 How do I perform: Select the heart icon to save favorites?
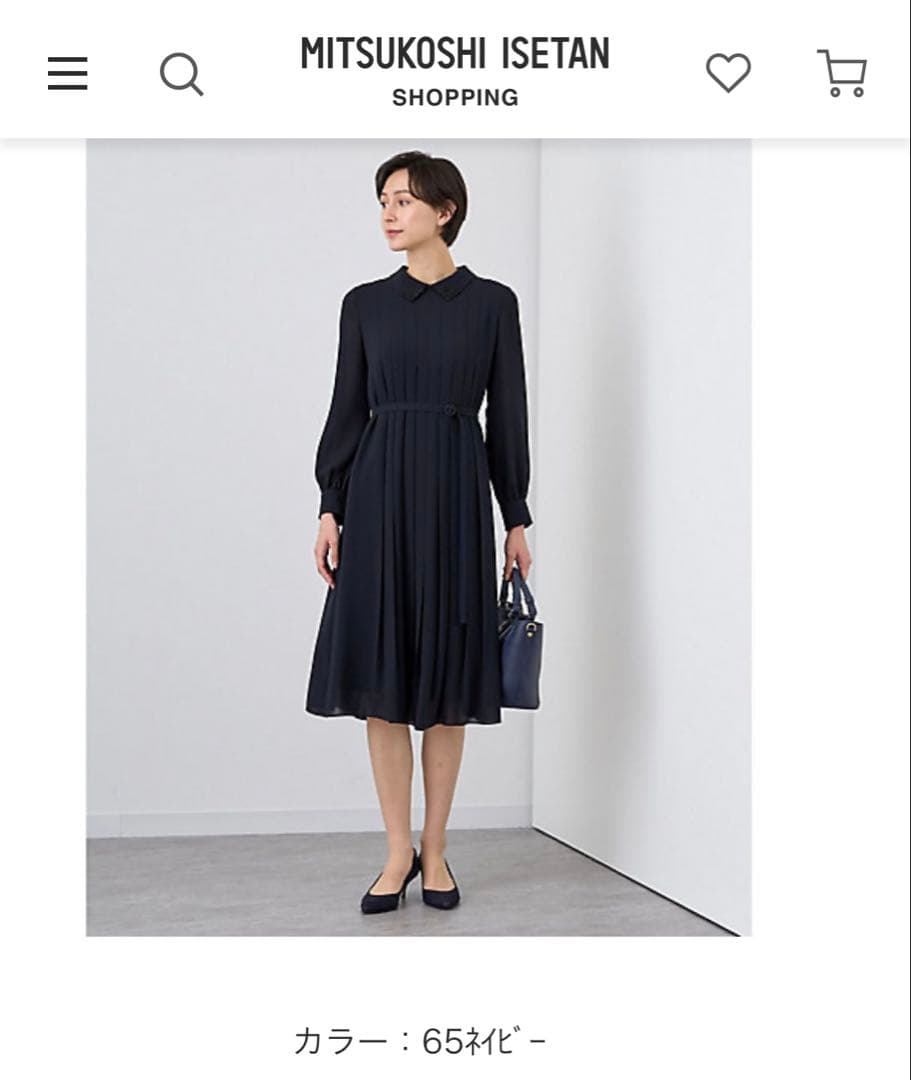[x=731, y=73]
